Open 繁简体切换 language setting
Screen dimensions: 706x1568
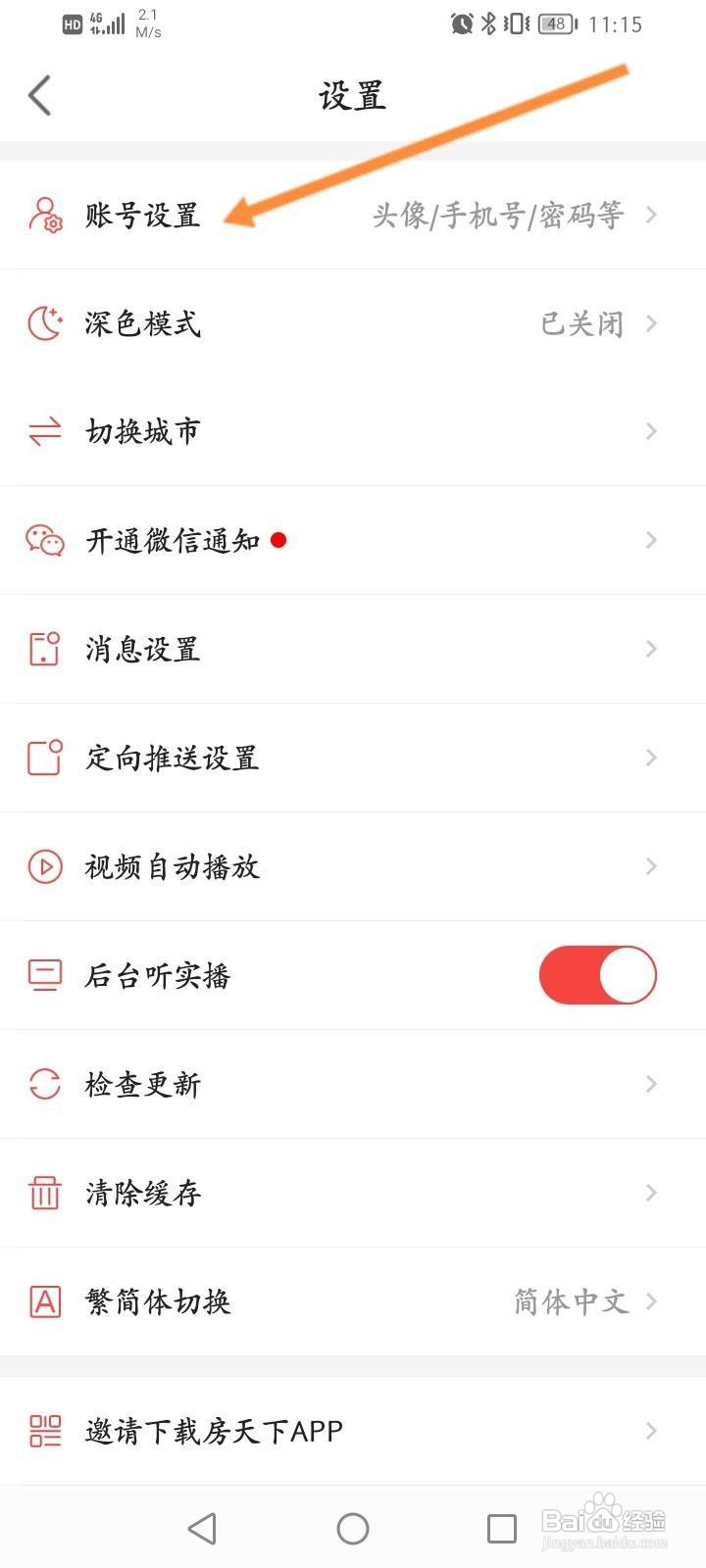pyautogui.click(x=353, y=1301)
